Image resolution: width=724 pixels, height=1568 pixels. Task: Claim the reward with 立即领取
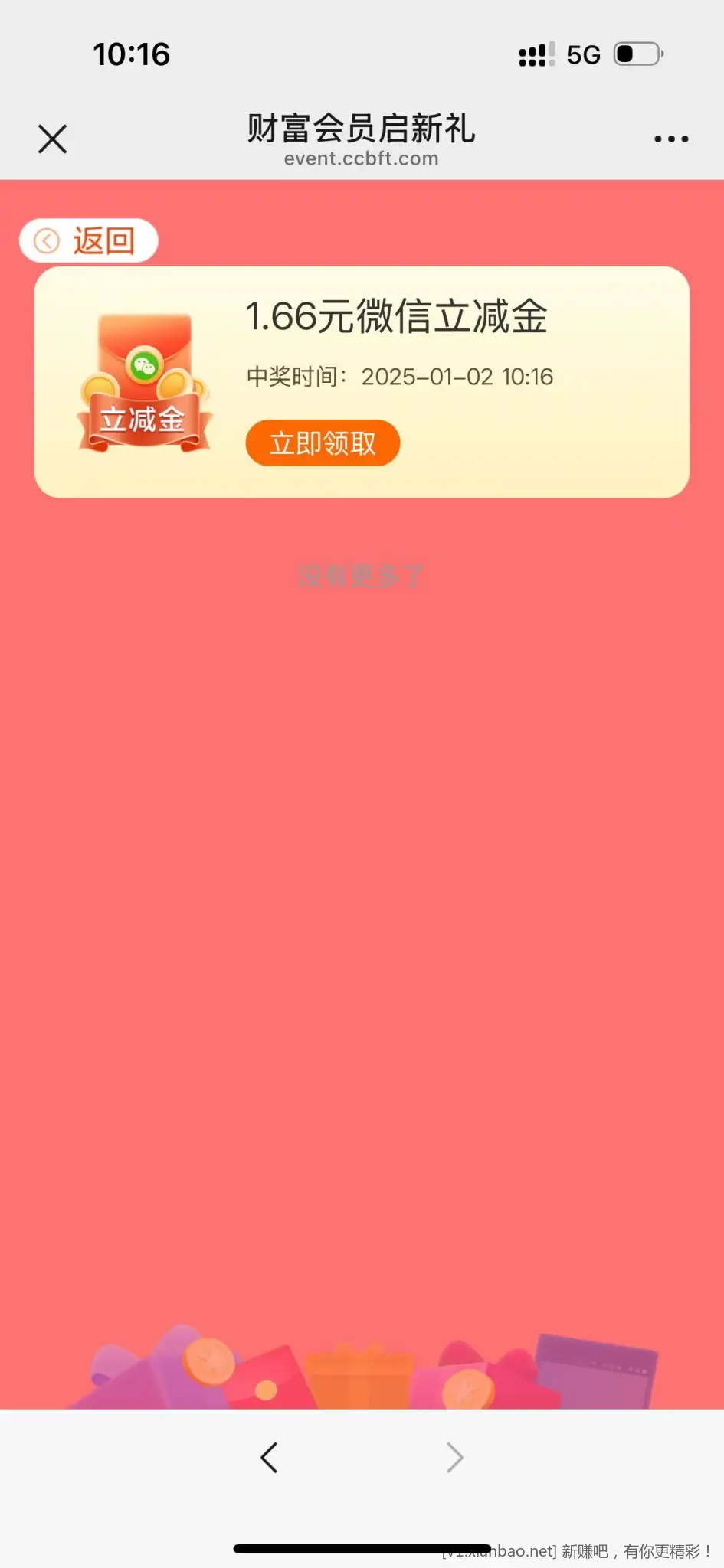323,443
